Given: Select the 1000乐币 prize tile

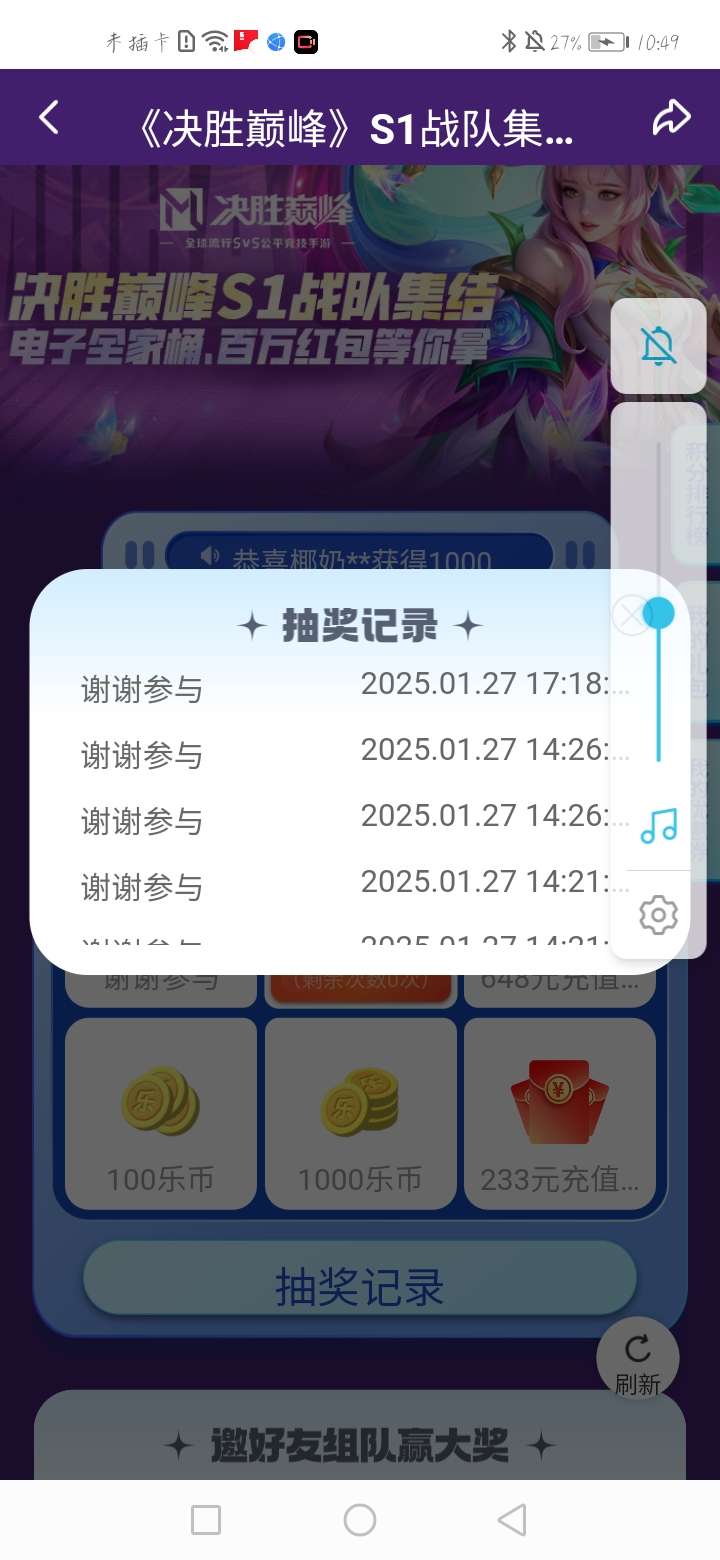Looking at the screenshot, I should (x=360, y=1113).
